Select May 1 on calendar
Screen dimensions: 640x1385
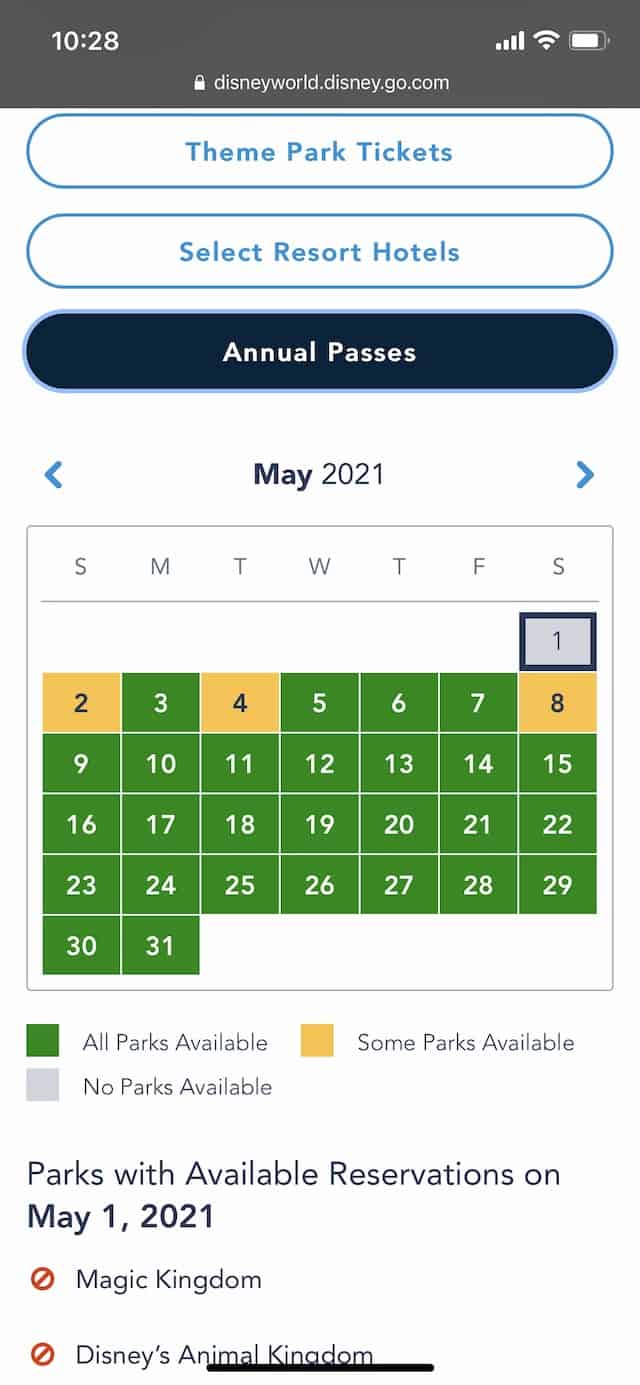tap(557, 641)
